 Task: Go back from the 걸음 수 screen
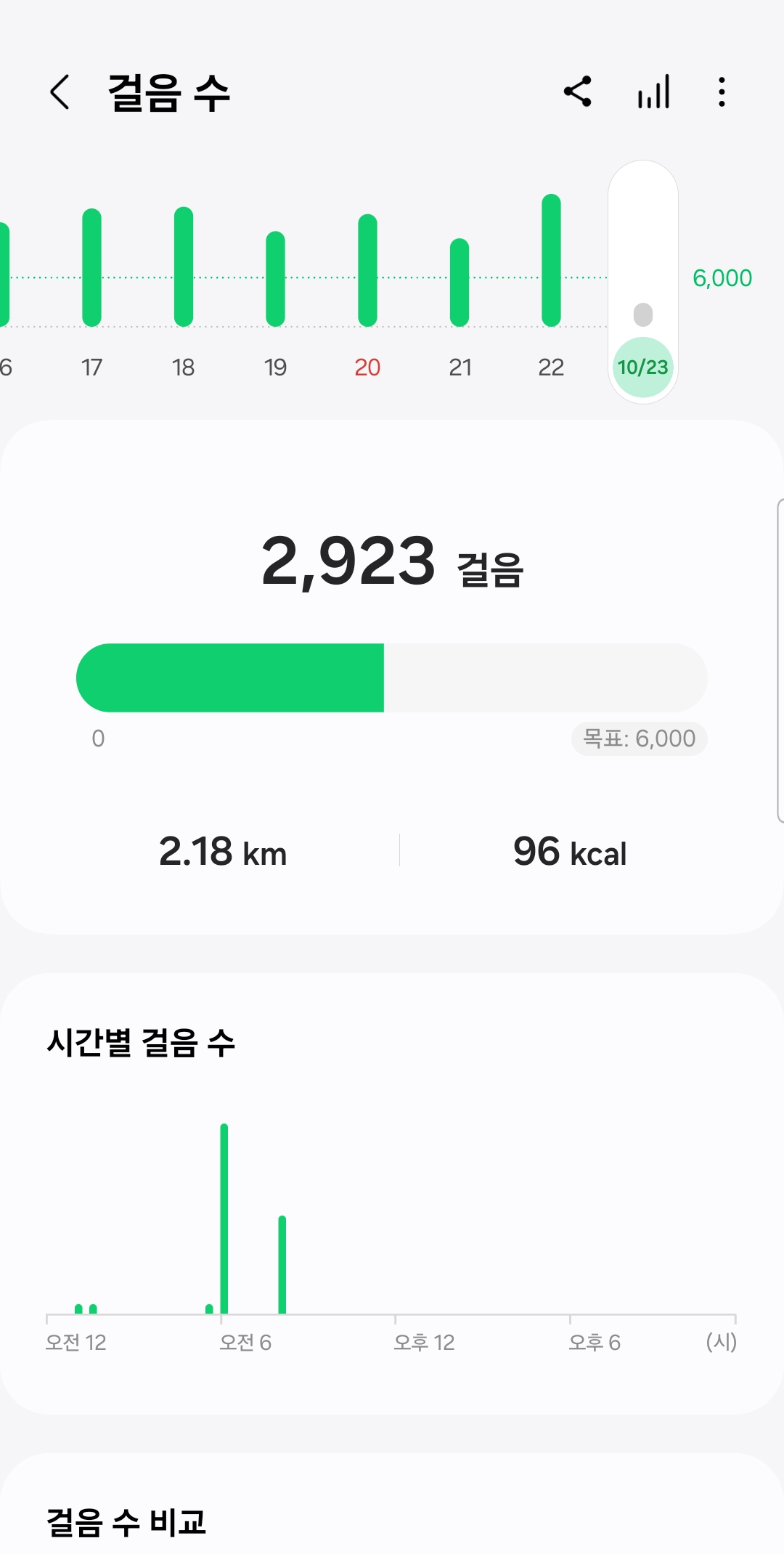60,92
